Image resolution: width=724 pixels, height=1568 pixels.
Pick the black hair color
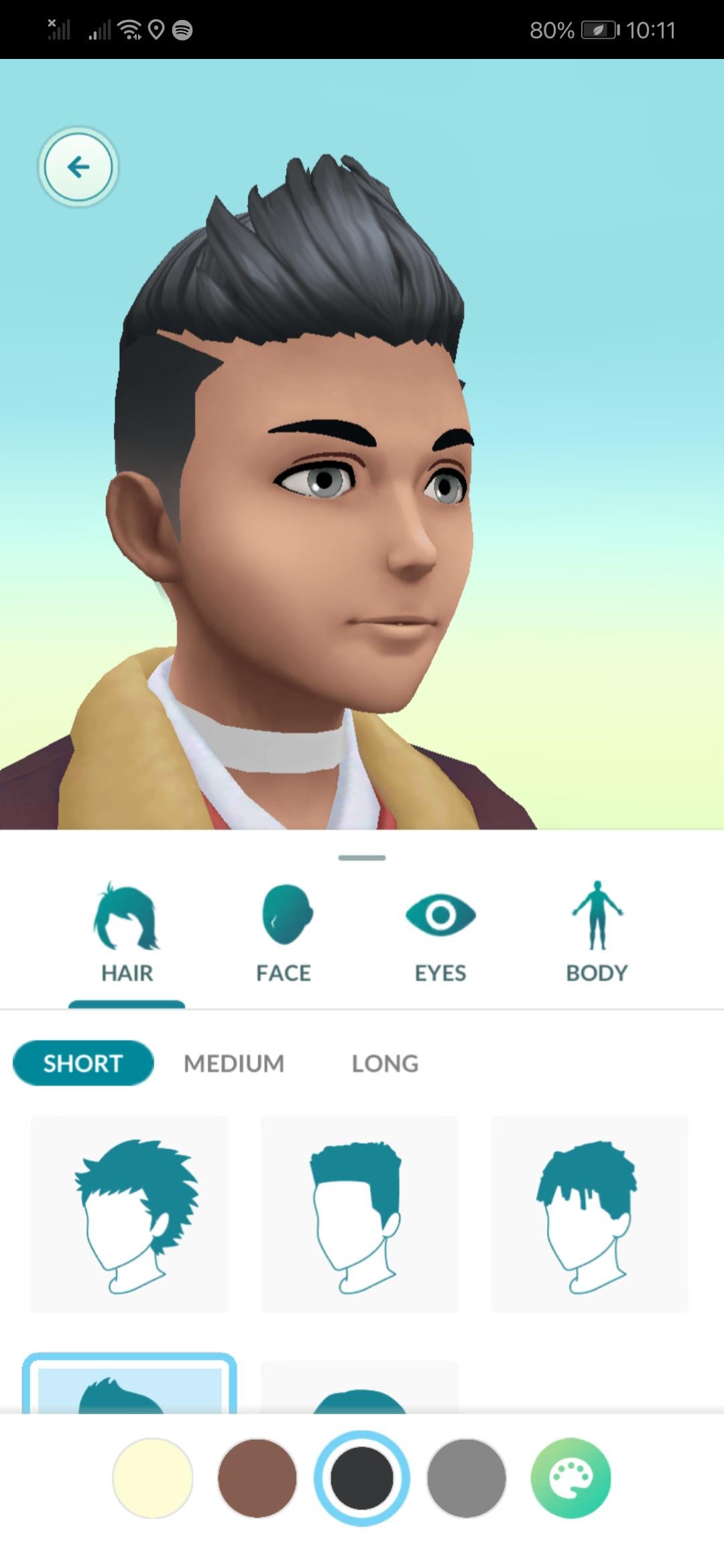point(362,1478)
